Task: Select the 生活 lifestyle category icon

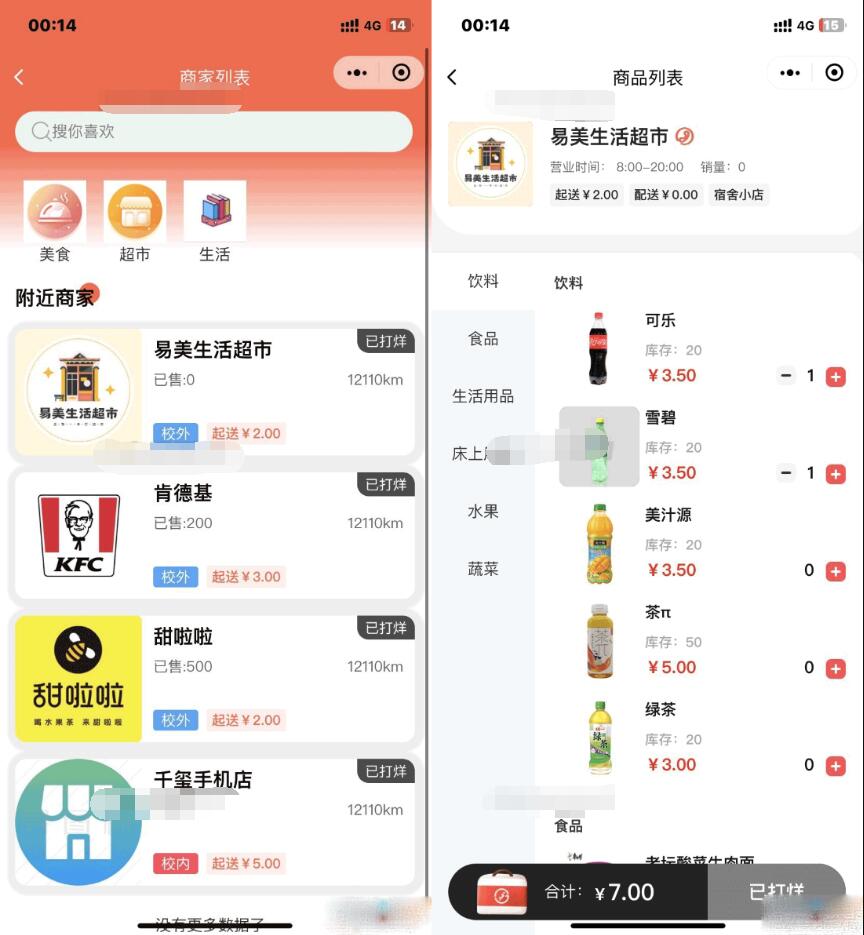Action: coord(215,210)
